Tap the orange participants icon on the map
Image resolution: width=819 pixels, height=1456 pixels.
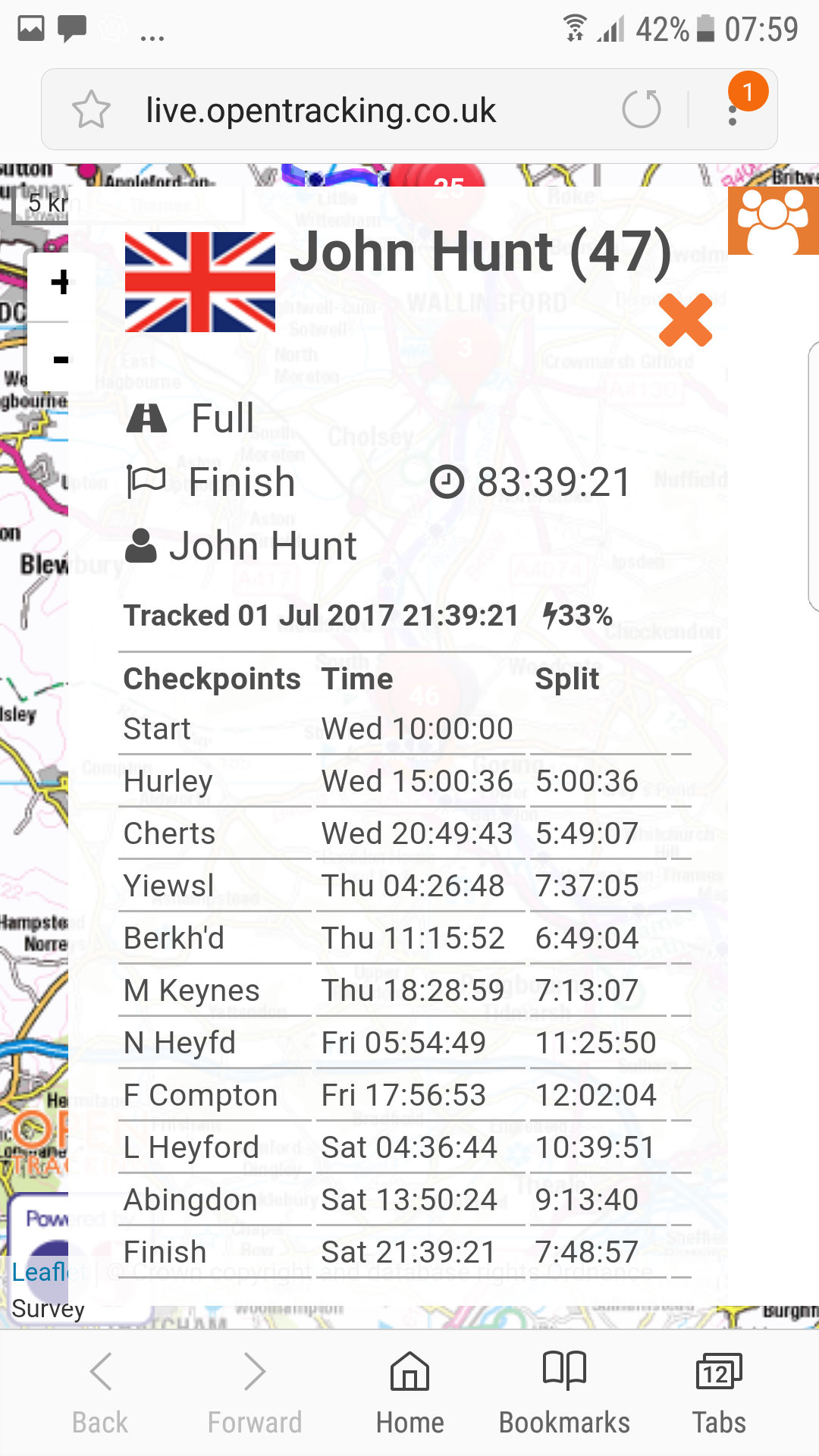pos(773,219)
